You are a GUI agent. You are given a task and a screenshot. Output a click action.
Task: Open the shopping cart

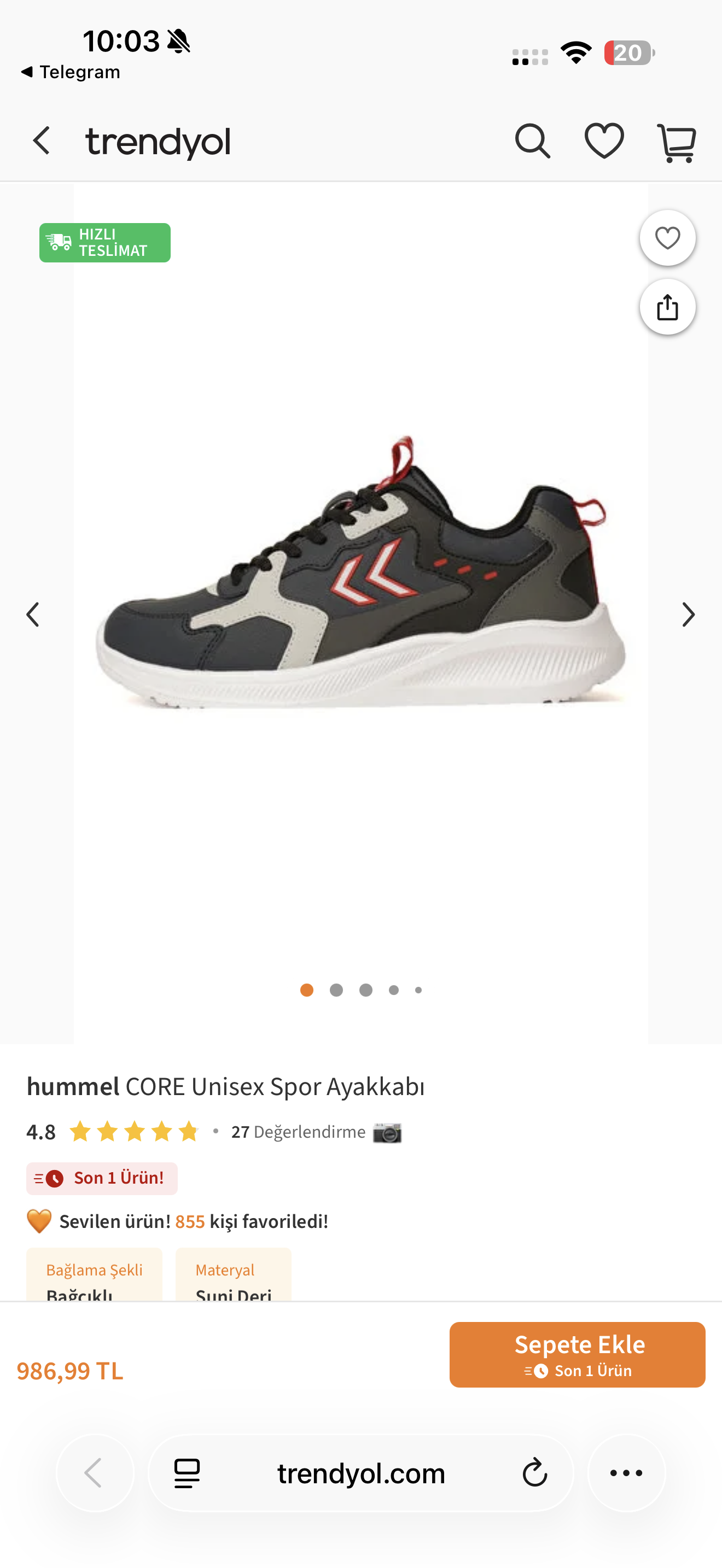pos(677,143)
